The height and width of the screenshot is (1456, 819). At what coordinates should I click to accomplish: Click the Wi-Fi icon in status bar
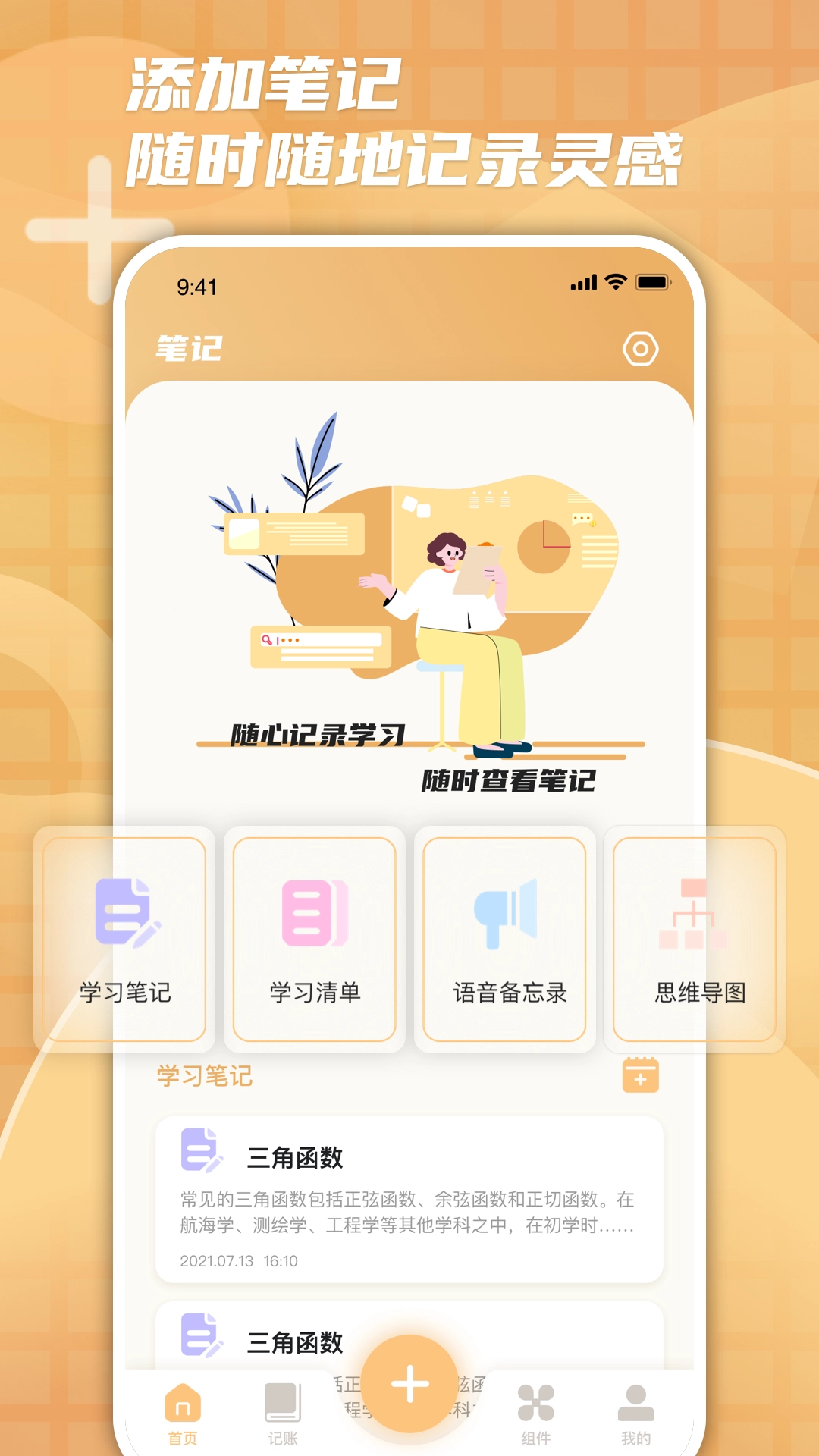coord(611,282)
